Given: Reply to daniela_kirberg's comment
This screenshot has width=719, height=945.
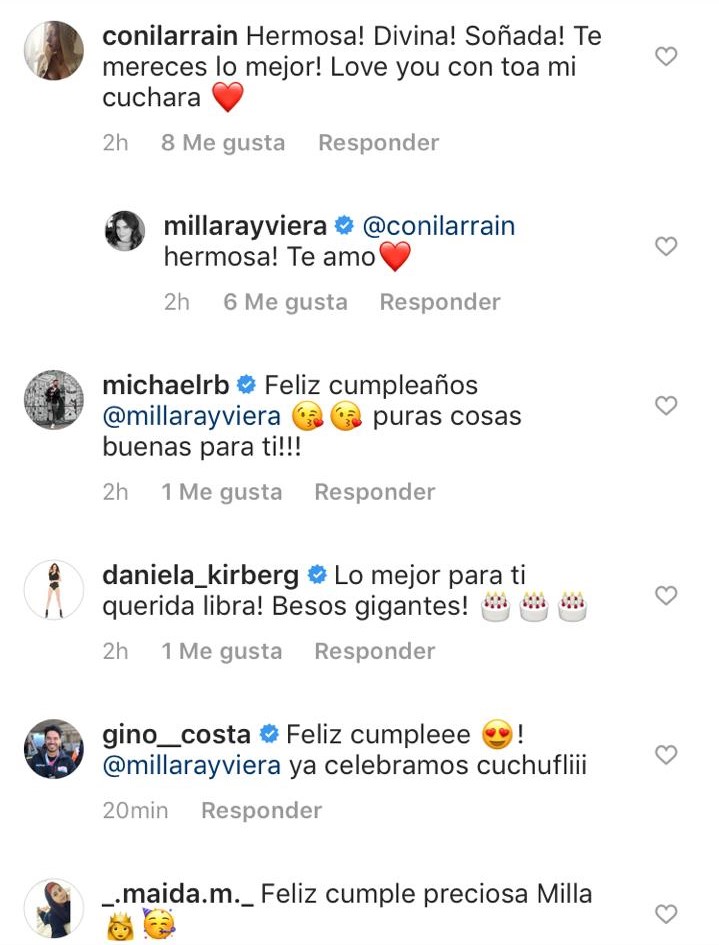Looking at the screenshot, I should point(374,651).
